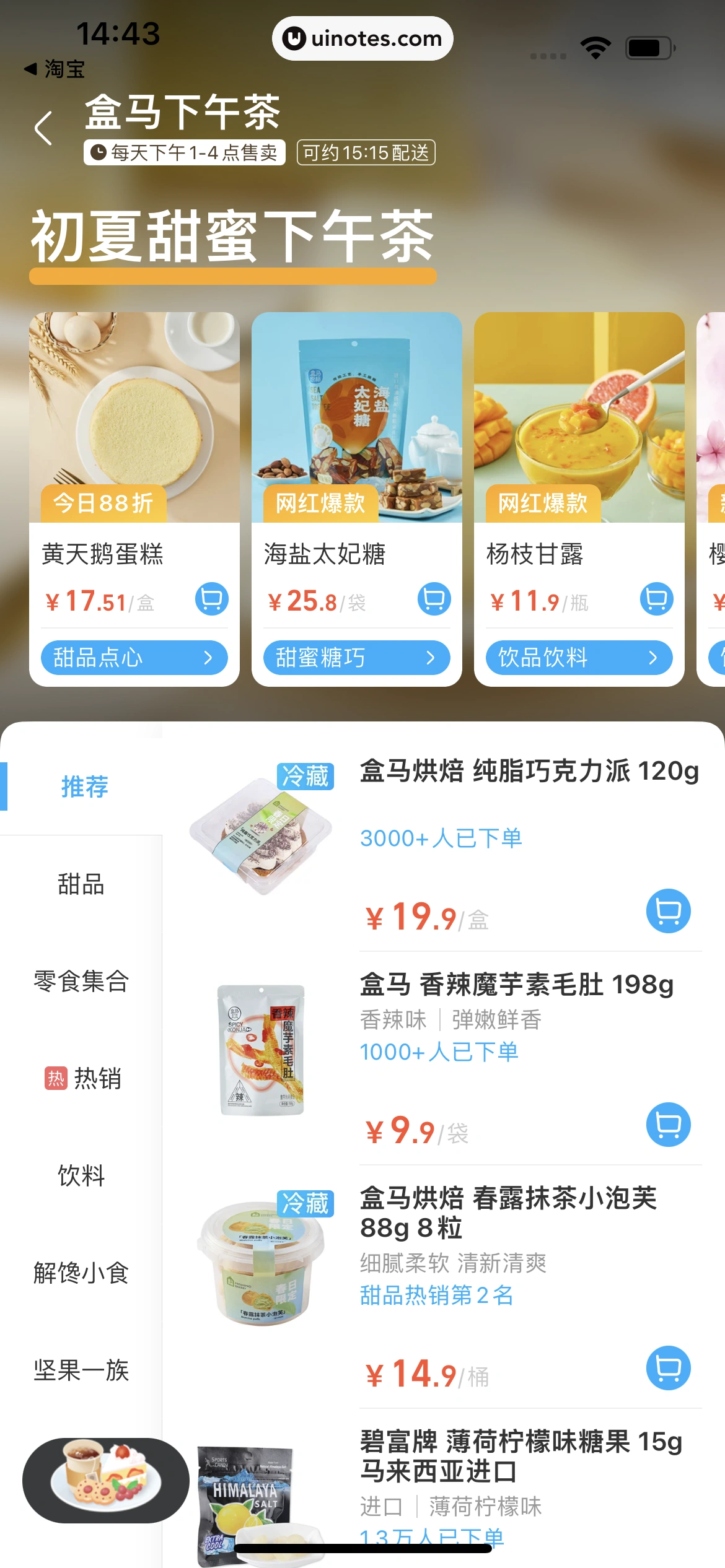Add 杨枝甘露 to the cart
The image size is (725, 1568).
[656, 599]
